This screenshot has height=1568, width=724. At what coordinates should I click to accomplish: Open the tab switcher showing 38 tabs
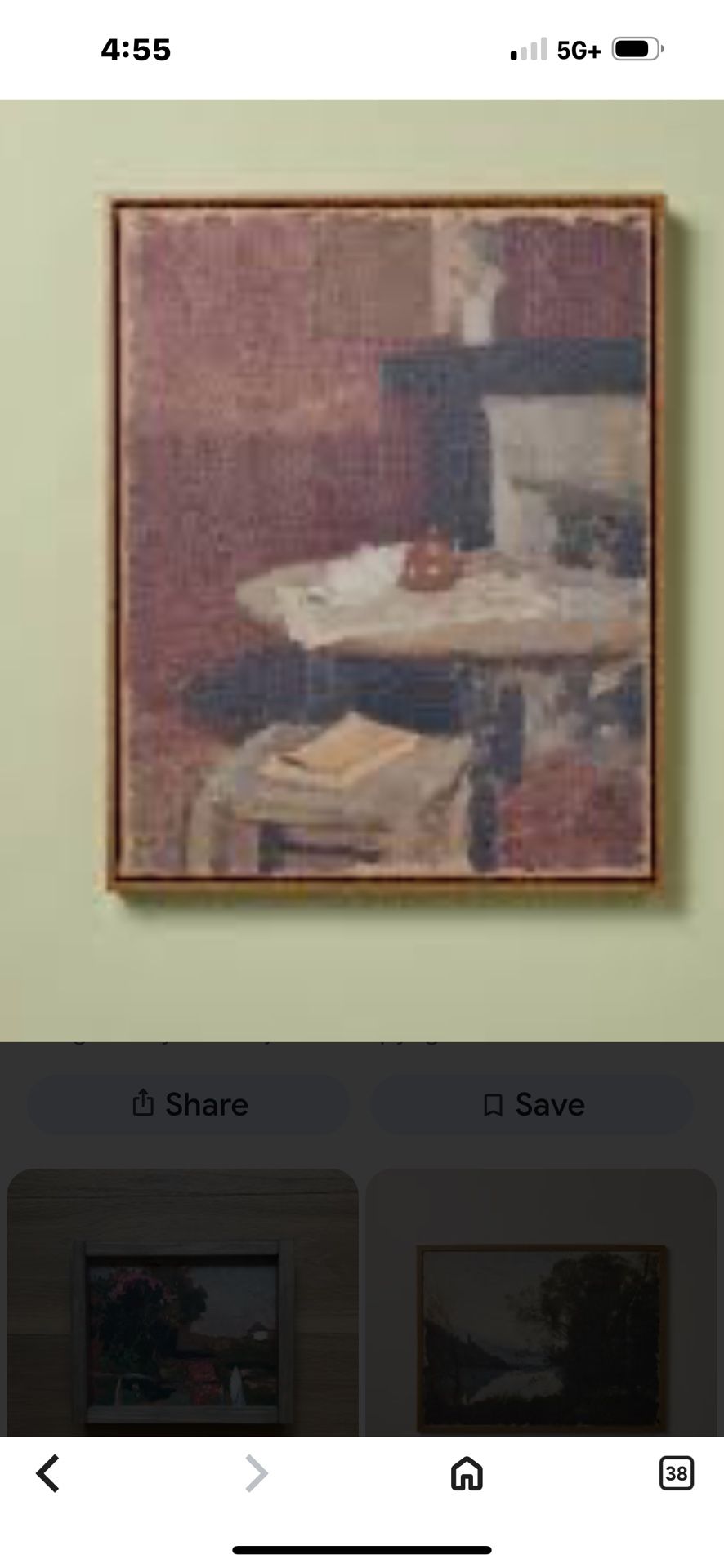coord(676,1474)
